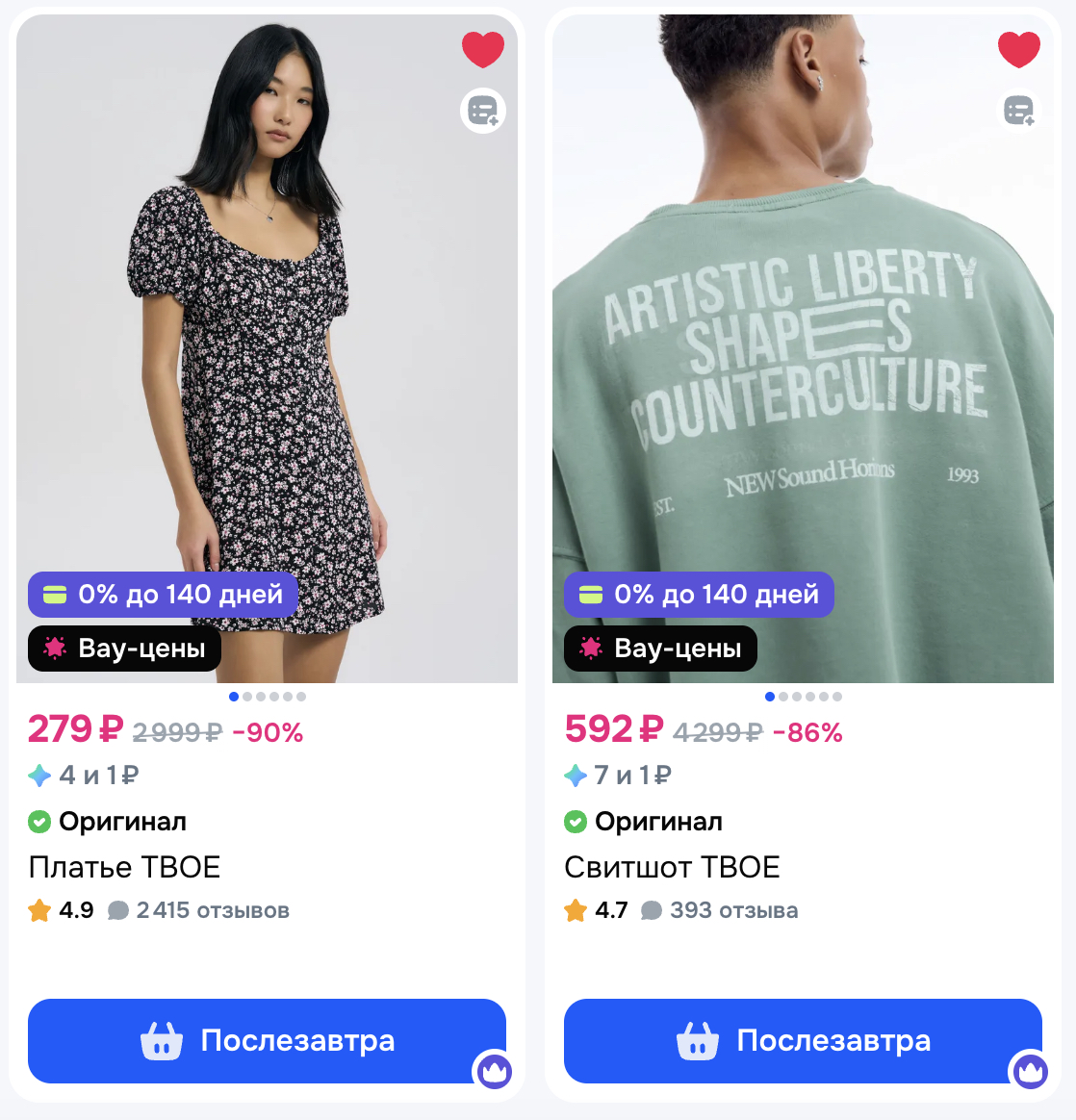Open the Платье ТВОЕ product photo
The image size is (1076, 1120).
click(267, 346)
